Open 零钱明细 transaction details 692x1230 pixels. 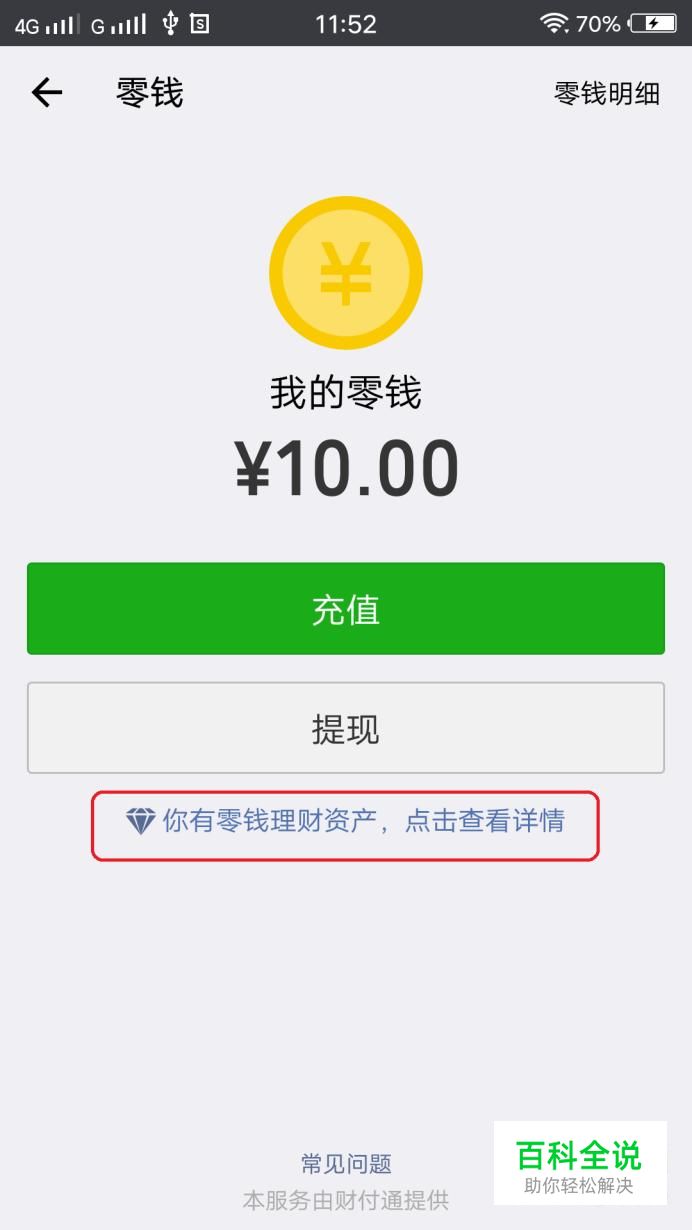click(x=607, y=94)
